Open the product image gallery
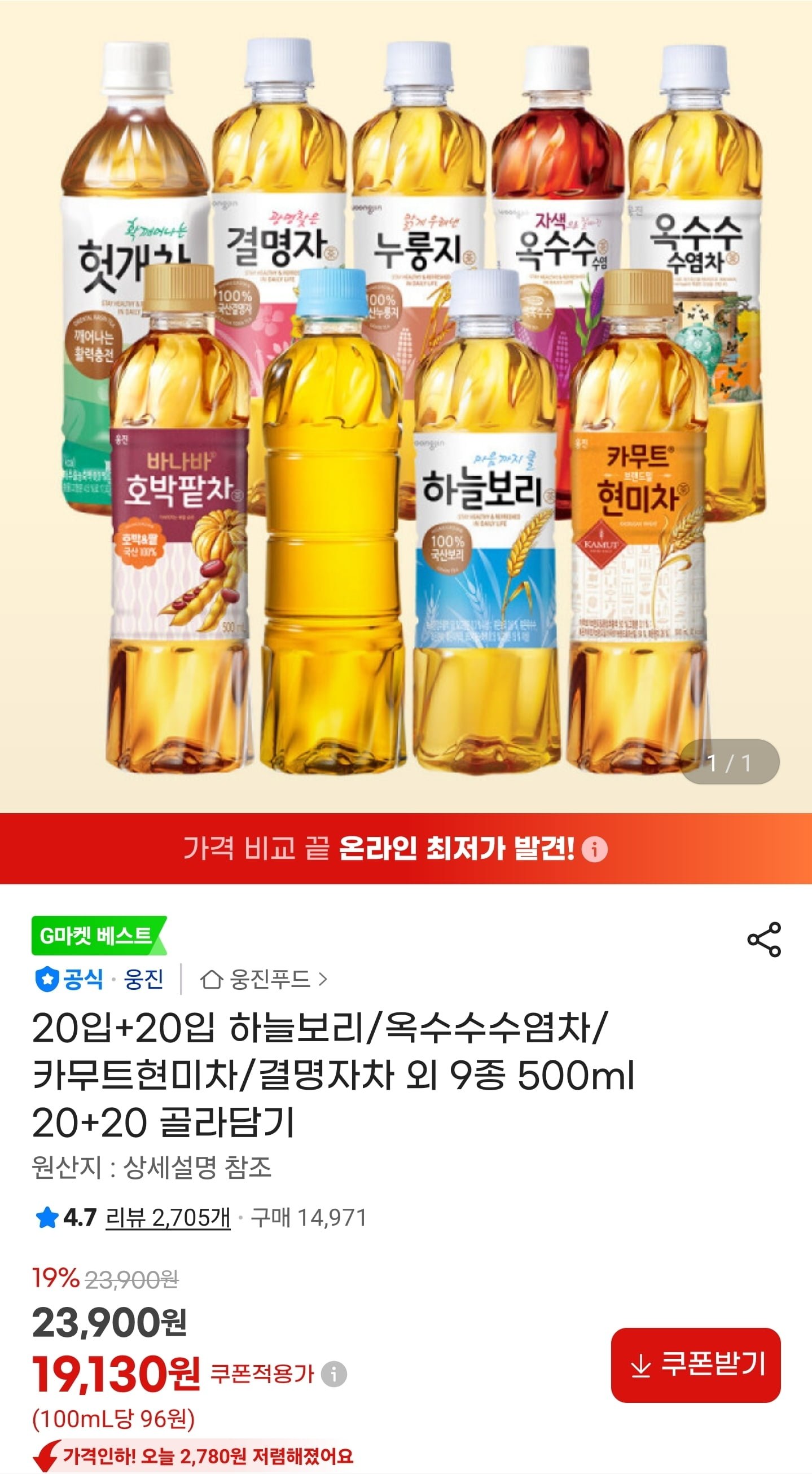This screenshot has height=1474, width=812. pyautogui.click(x=406, y=406)
